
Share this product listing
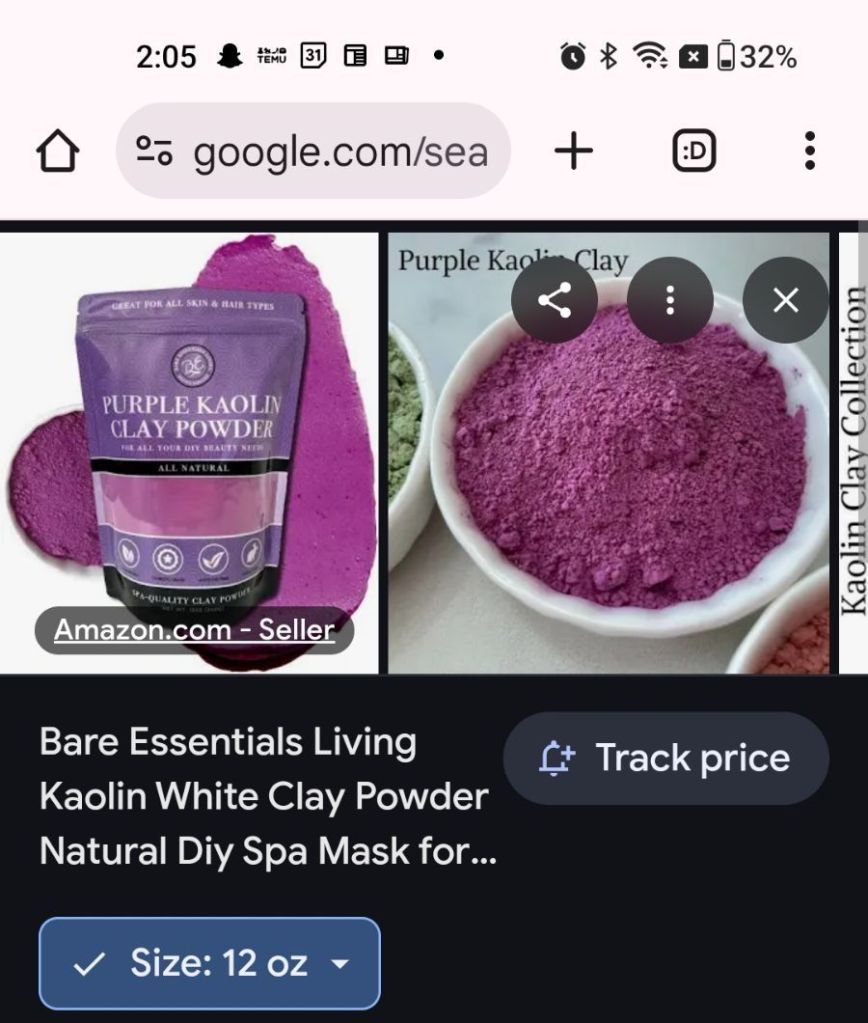click(x=554, y=300)
